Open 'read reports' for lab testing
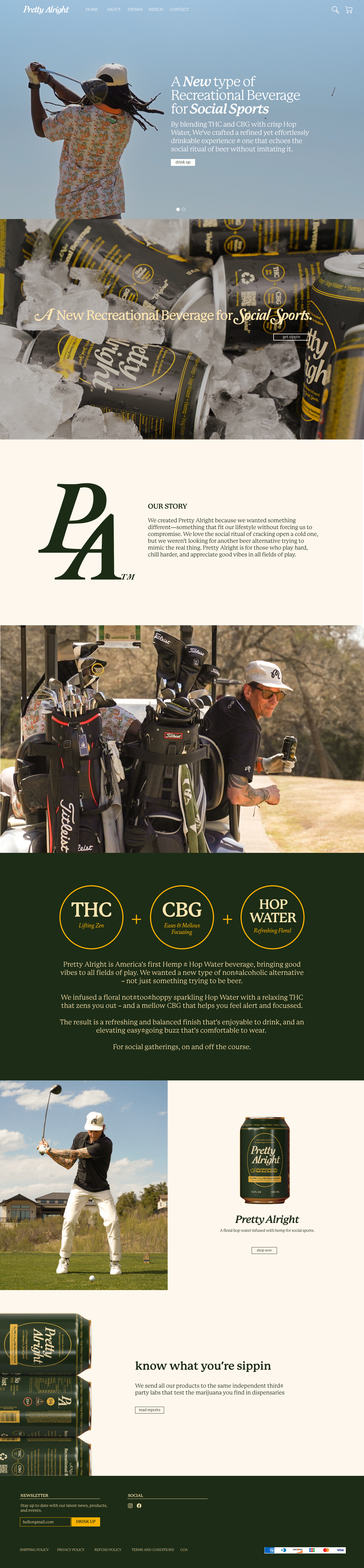This screenshot has width=364, height=1568. tap(149, 1410)
